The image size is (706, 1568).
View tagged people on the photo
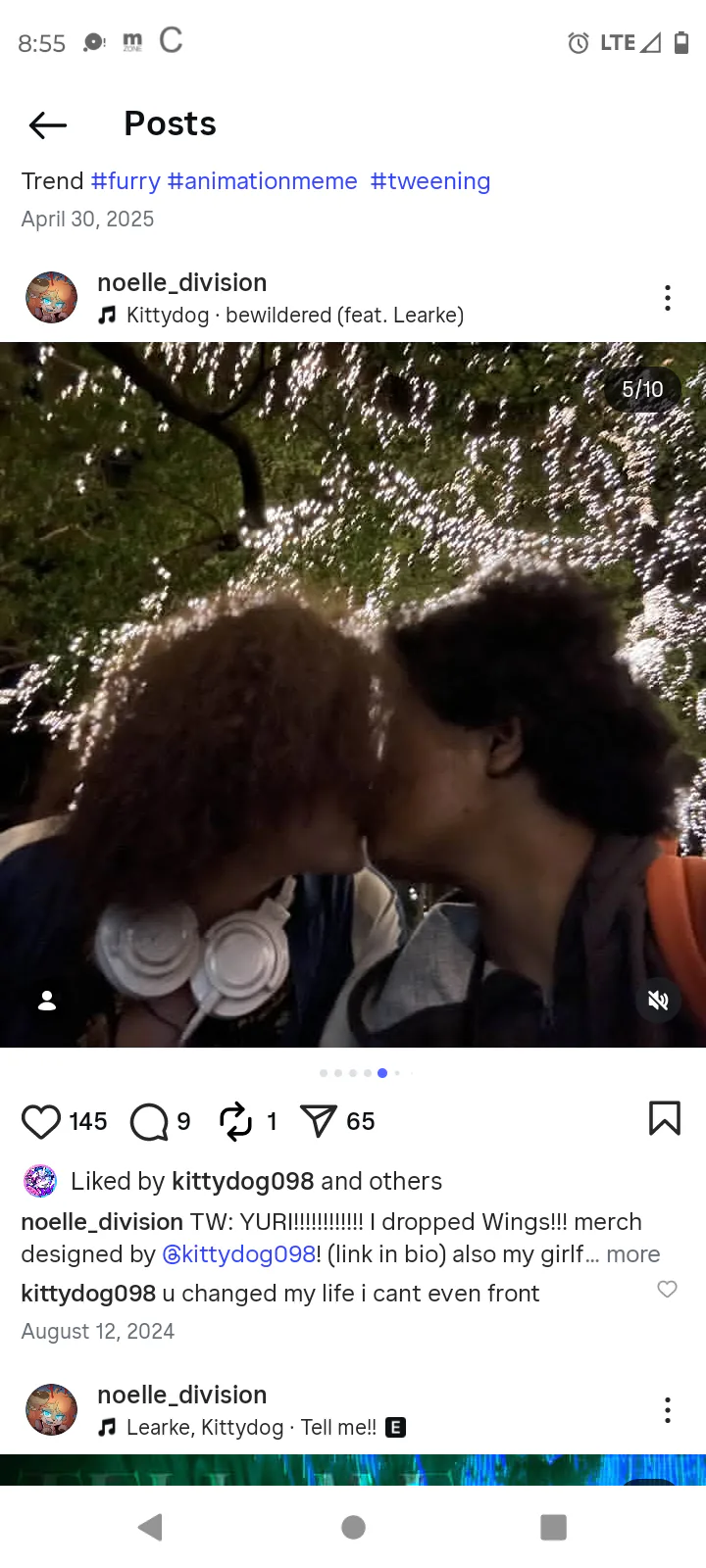point(47,1001)
